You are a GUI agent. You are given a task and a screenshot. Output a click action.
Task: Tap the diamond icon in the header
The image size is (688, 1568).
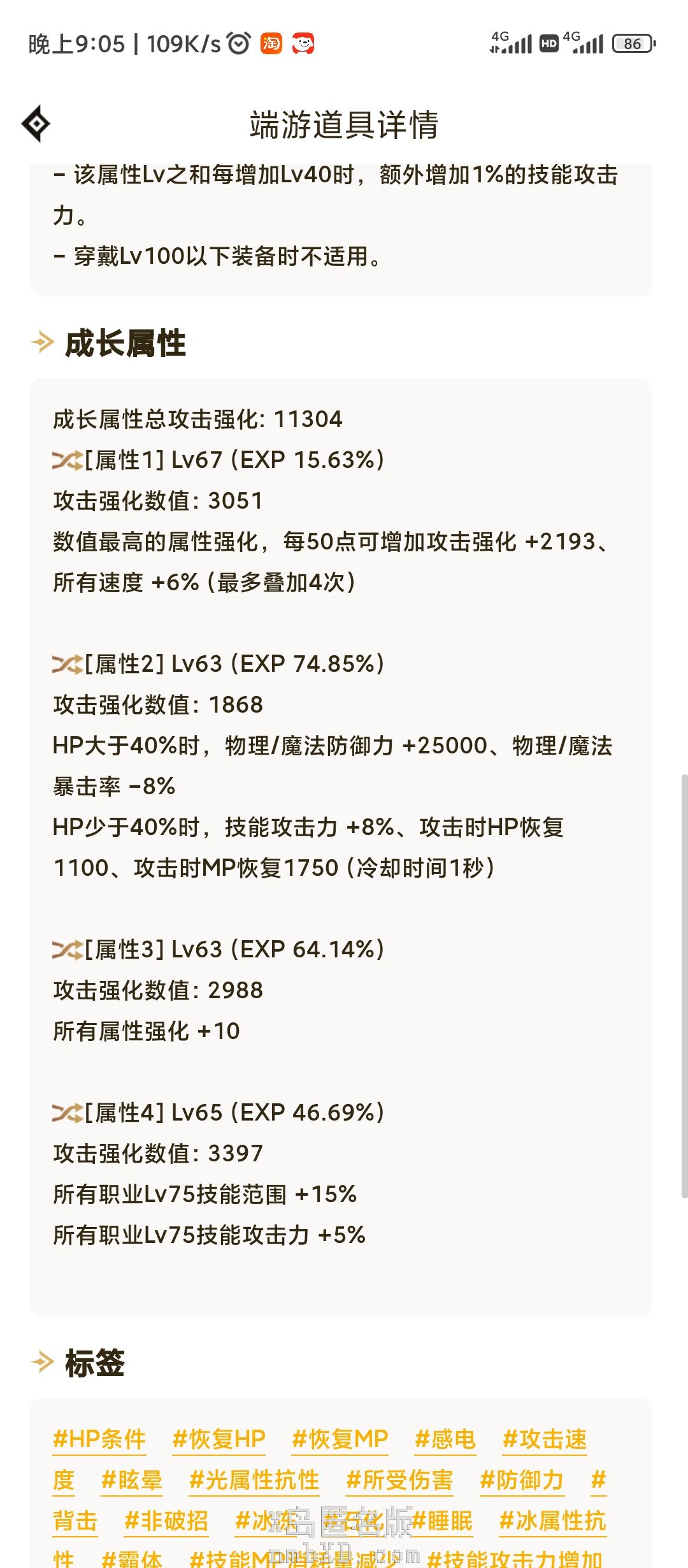coord(36,124)
